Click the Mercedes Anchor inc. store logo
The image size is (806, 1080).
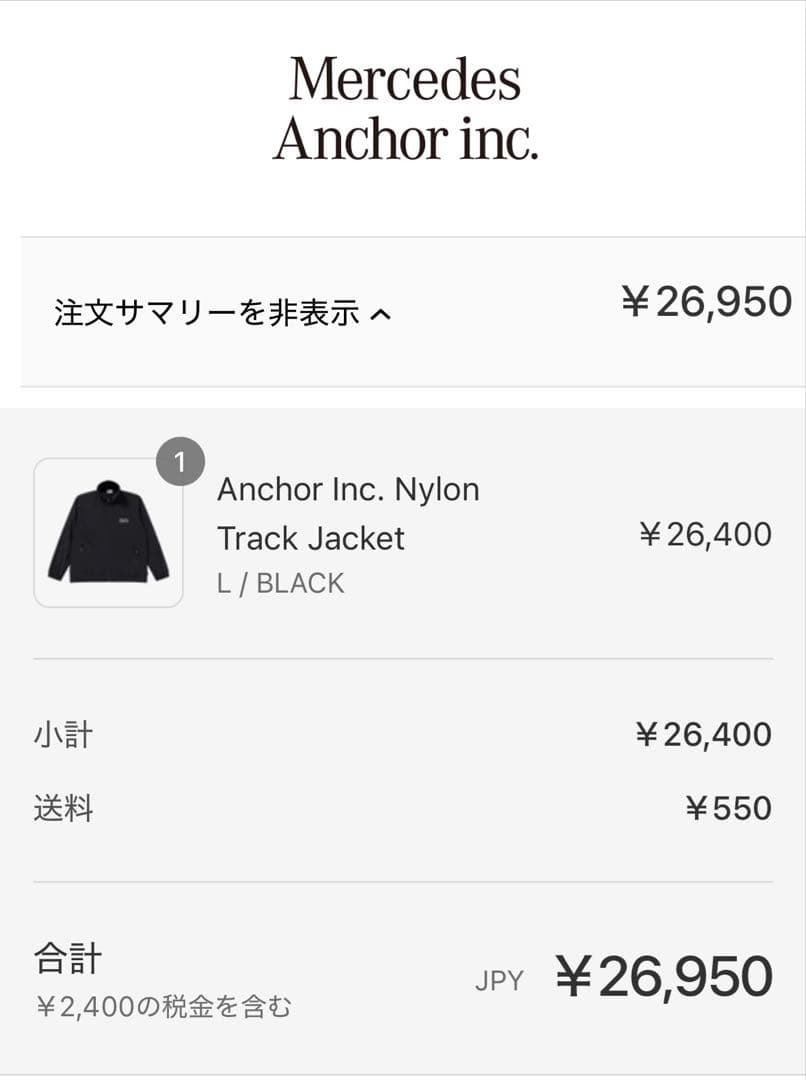403,110
